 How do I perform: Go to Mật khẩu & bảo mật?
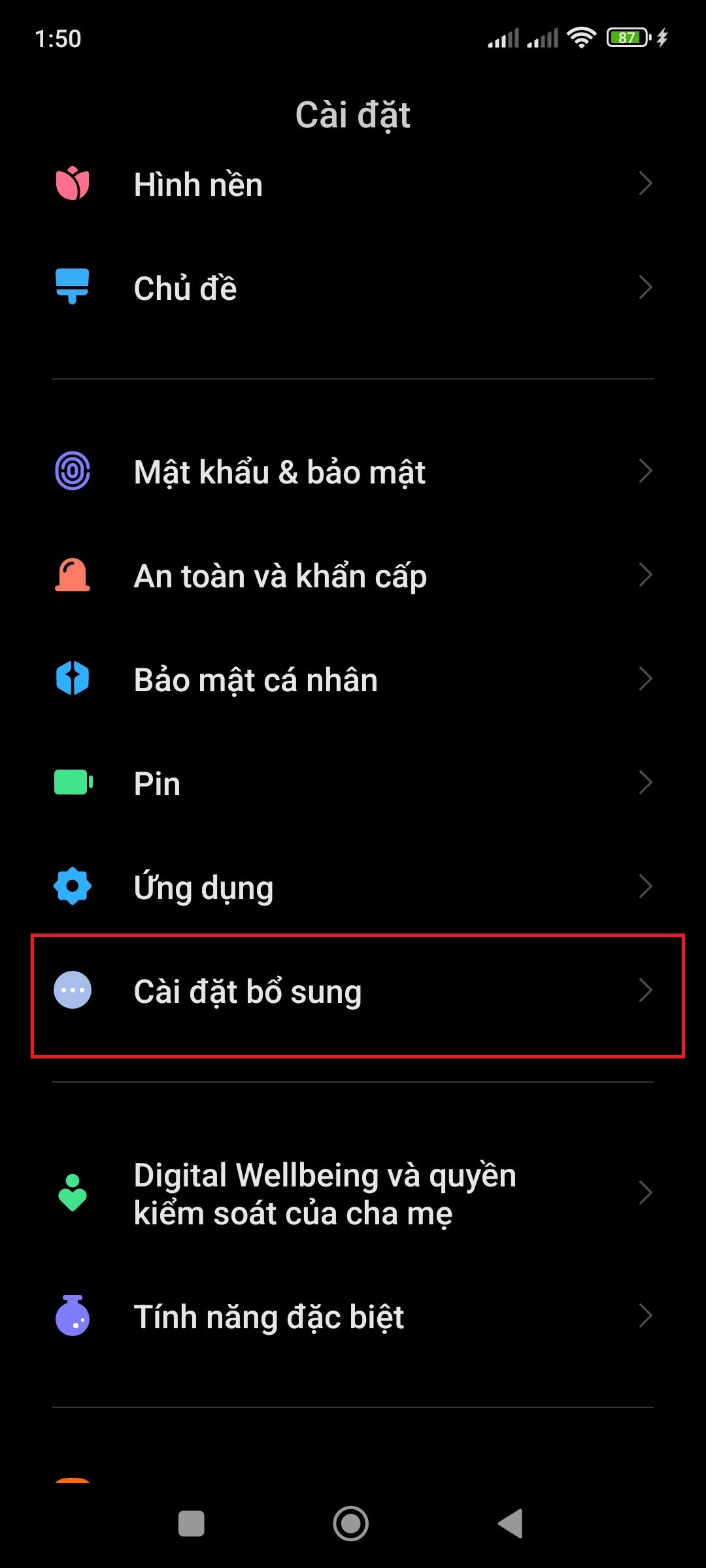click(353, 472)
